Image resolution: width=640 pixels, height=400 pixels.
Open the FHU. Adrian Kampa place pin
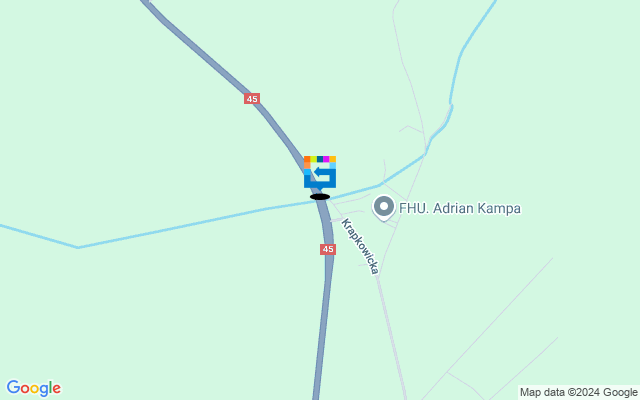[383, 207]
